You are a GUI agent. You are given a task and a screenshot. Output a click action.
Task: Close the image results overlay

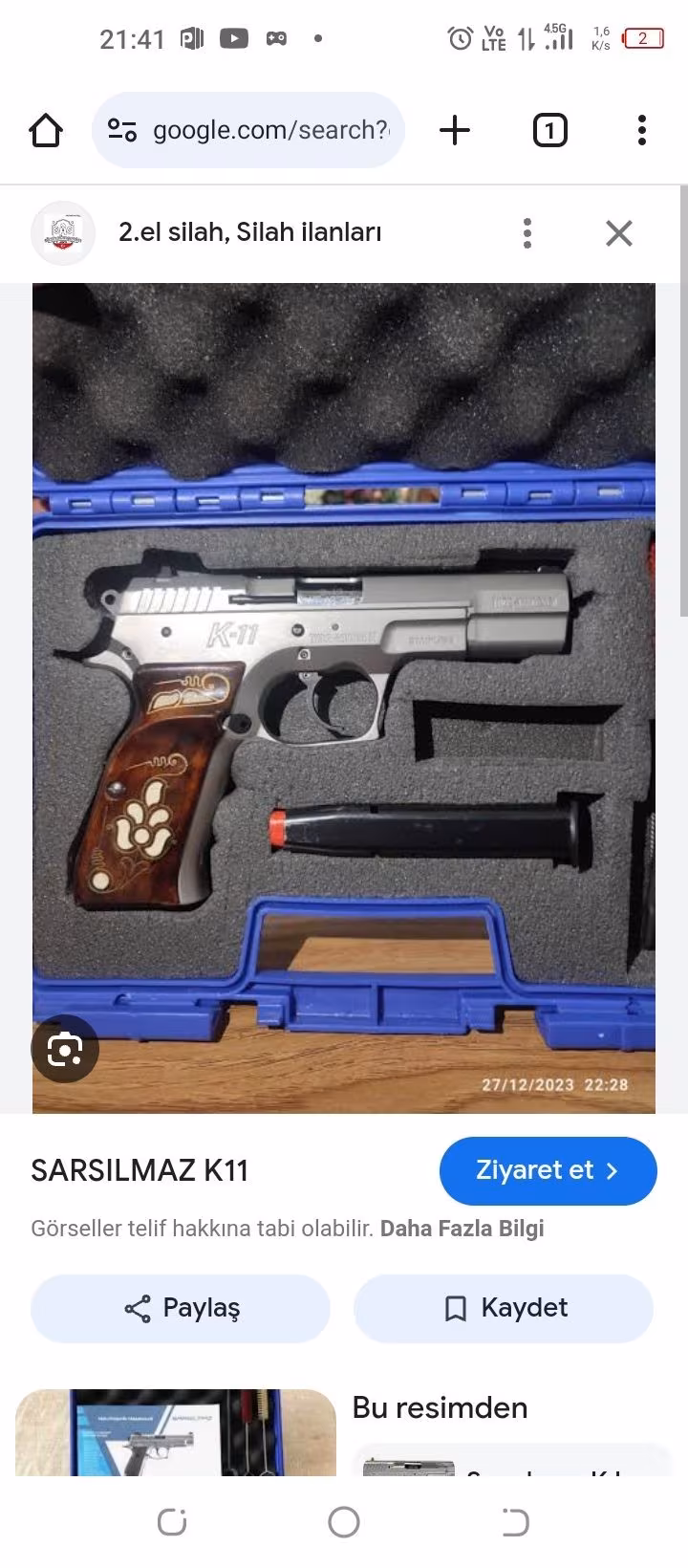[x=618, y=232]
